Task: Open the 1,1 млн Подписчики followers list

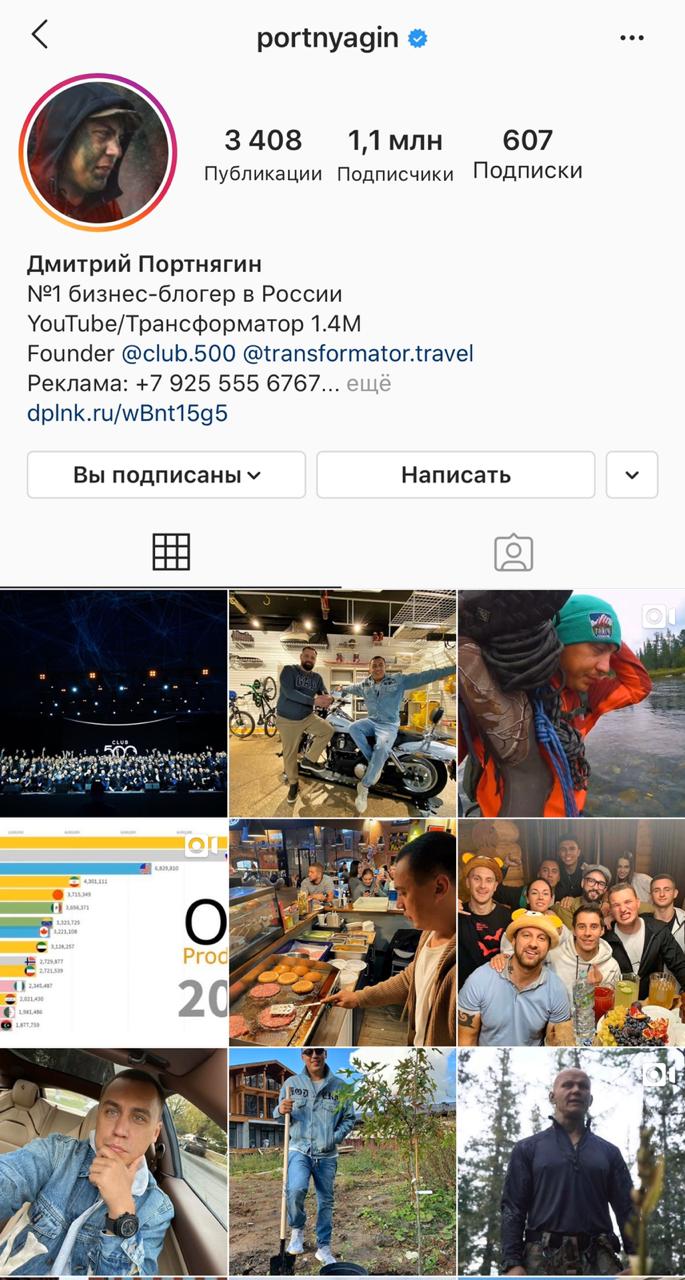Action: tap(395, 155)
